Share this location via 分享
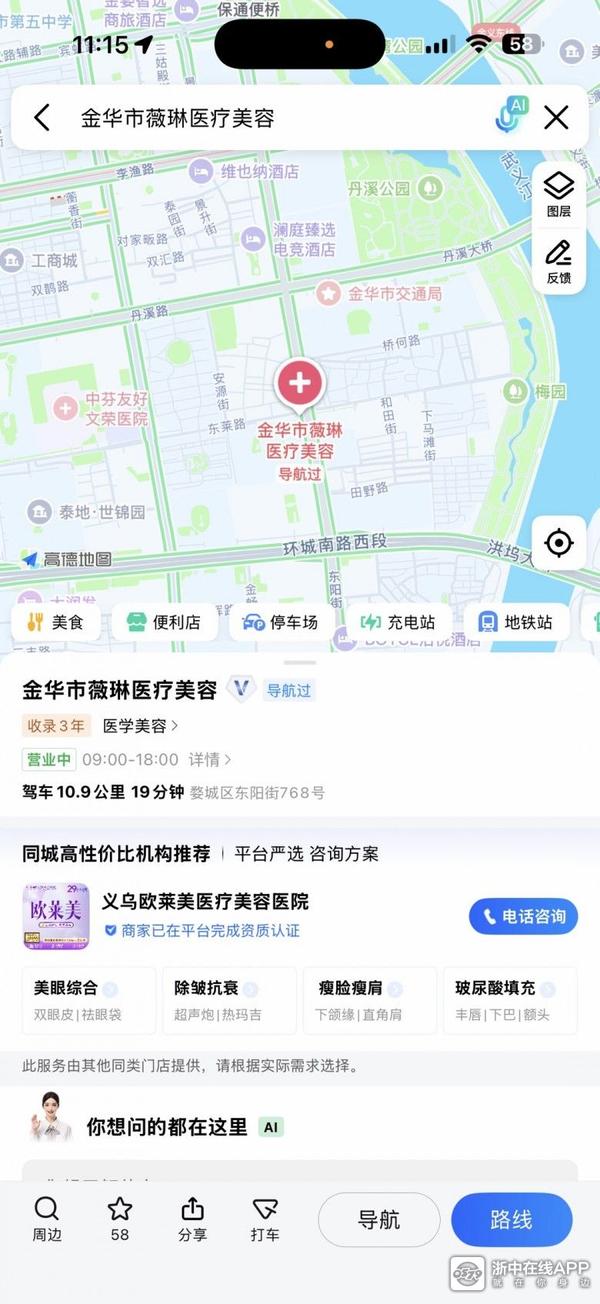600x1304 pixels. coord(192,1220)
